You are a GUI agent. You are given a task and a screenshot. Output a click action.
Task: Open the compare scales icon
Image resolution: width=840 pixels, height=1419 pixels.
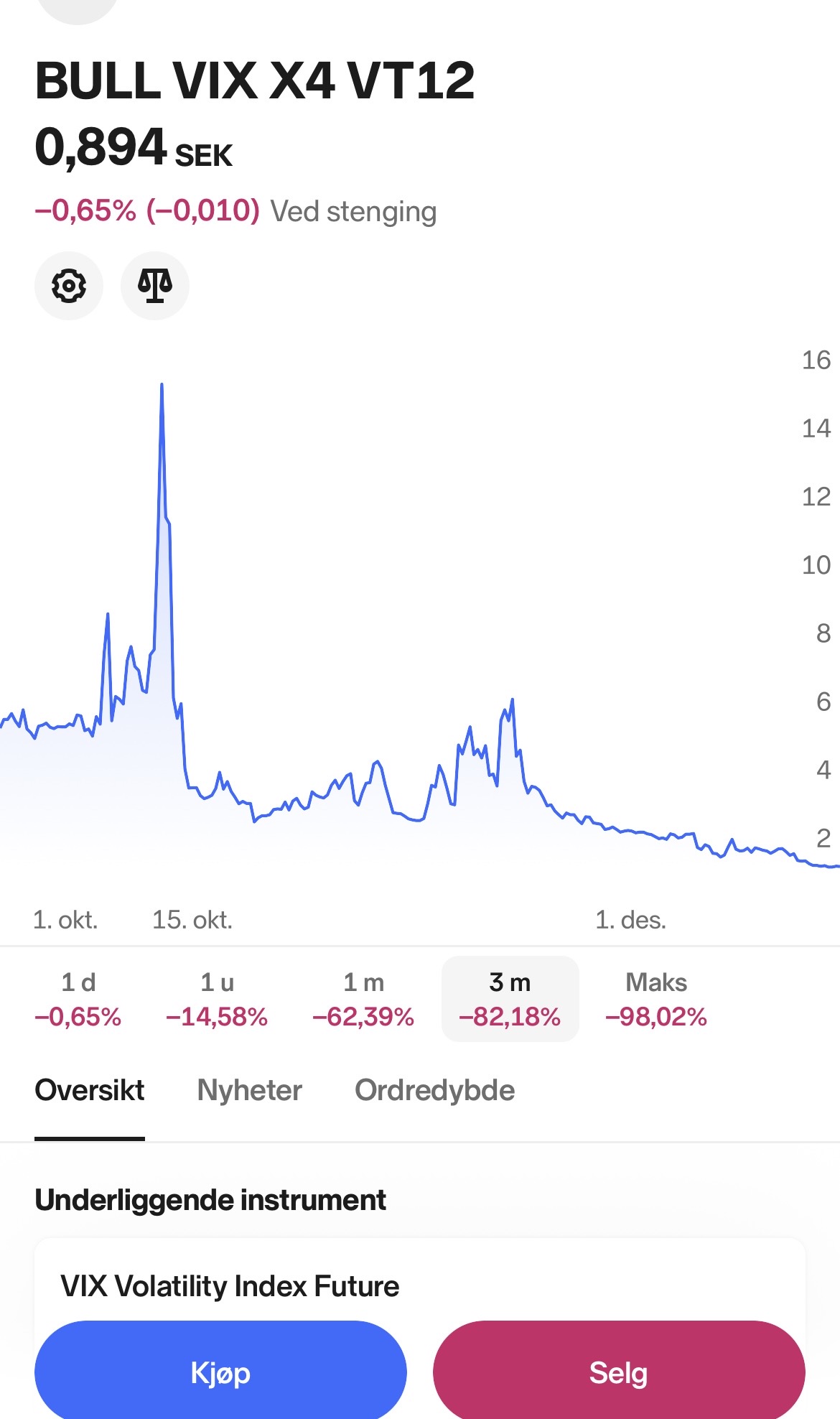click(155, 286)
